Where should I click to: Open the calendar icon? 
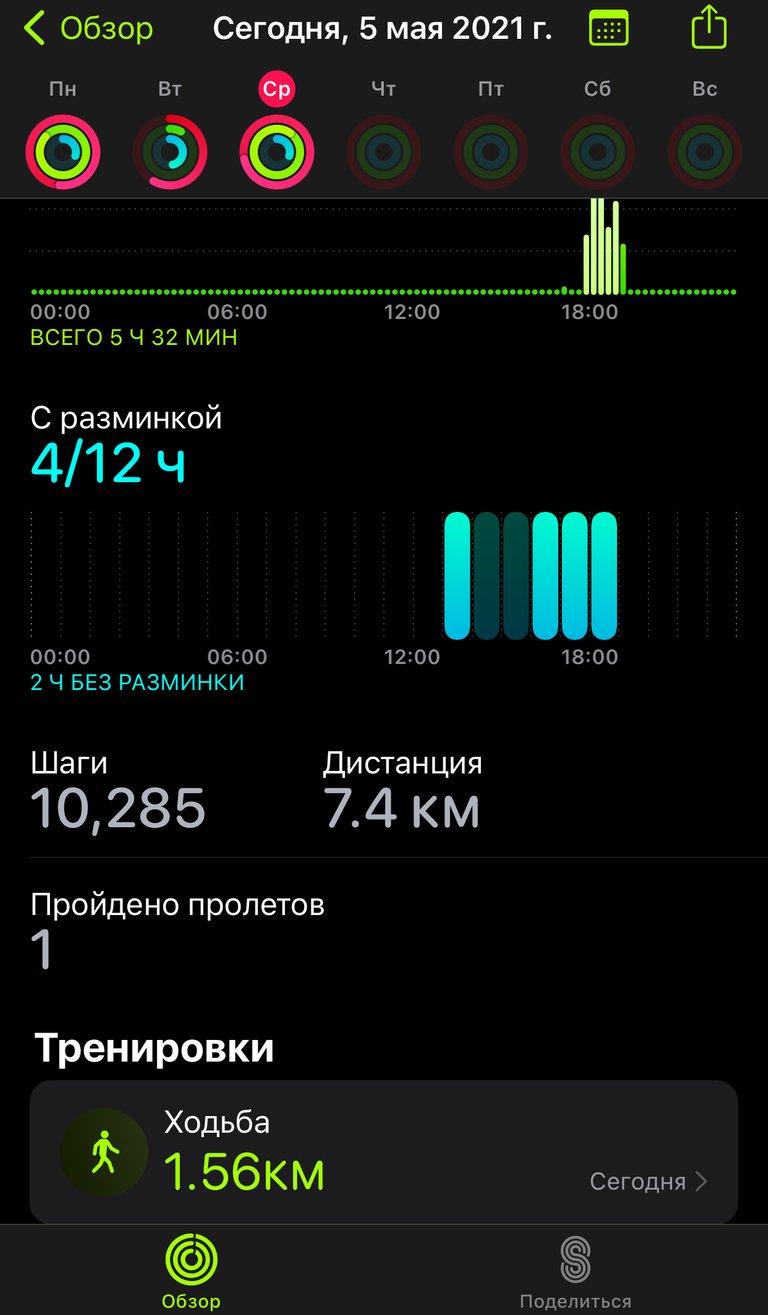(x=609, y=28)
